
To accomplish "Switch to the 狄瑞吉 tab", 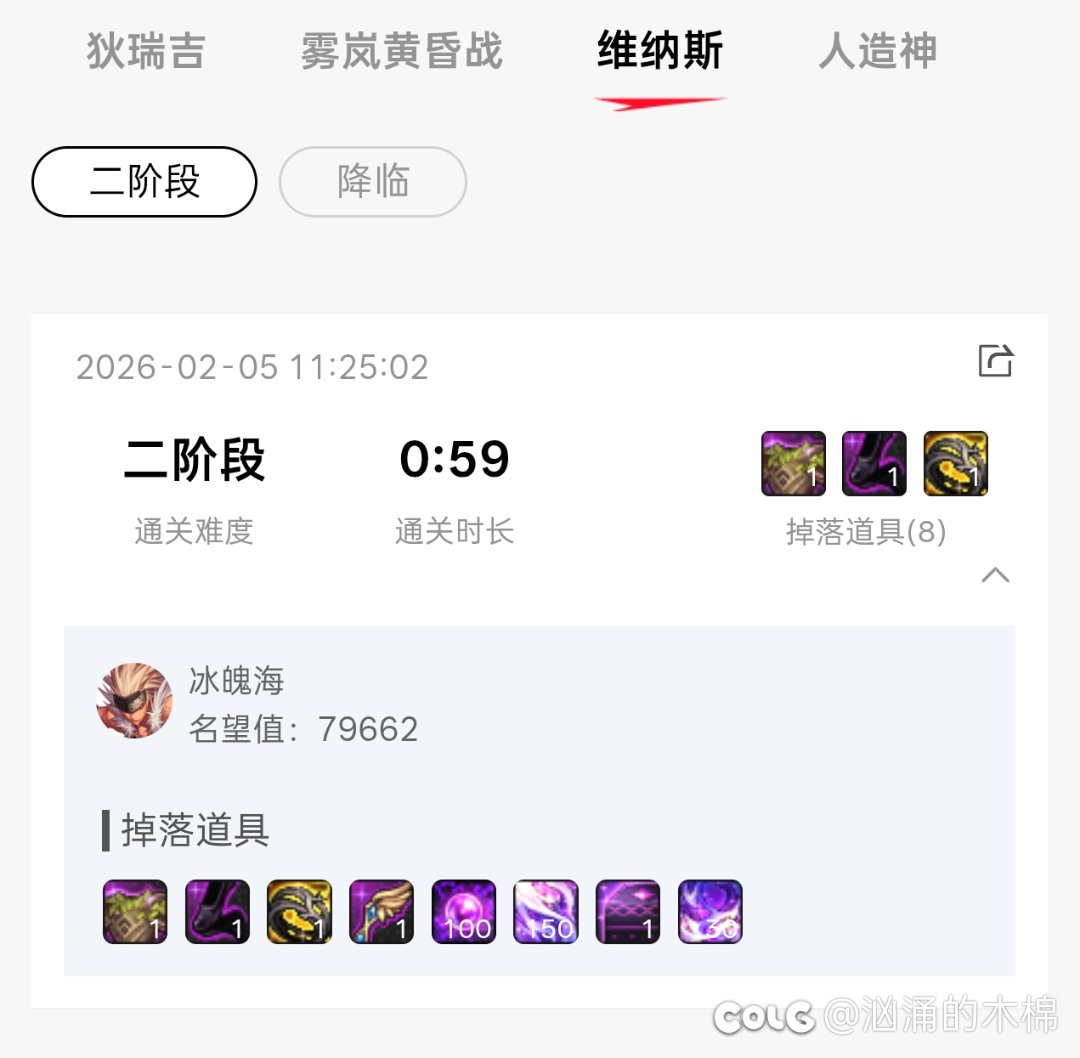I will tap(146, 51).
